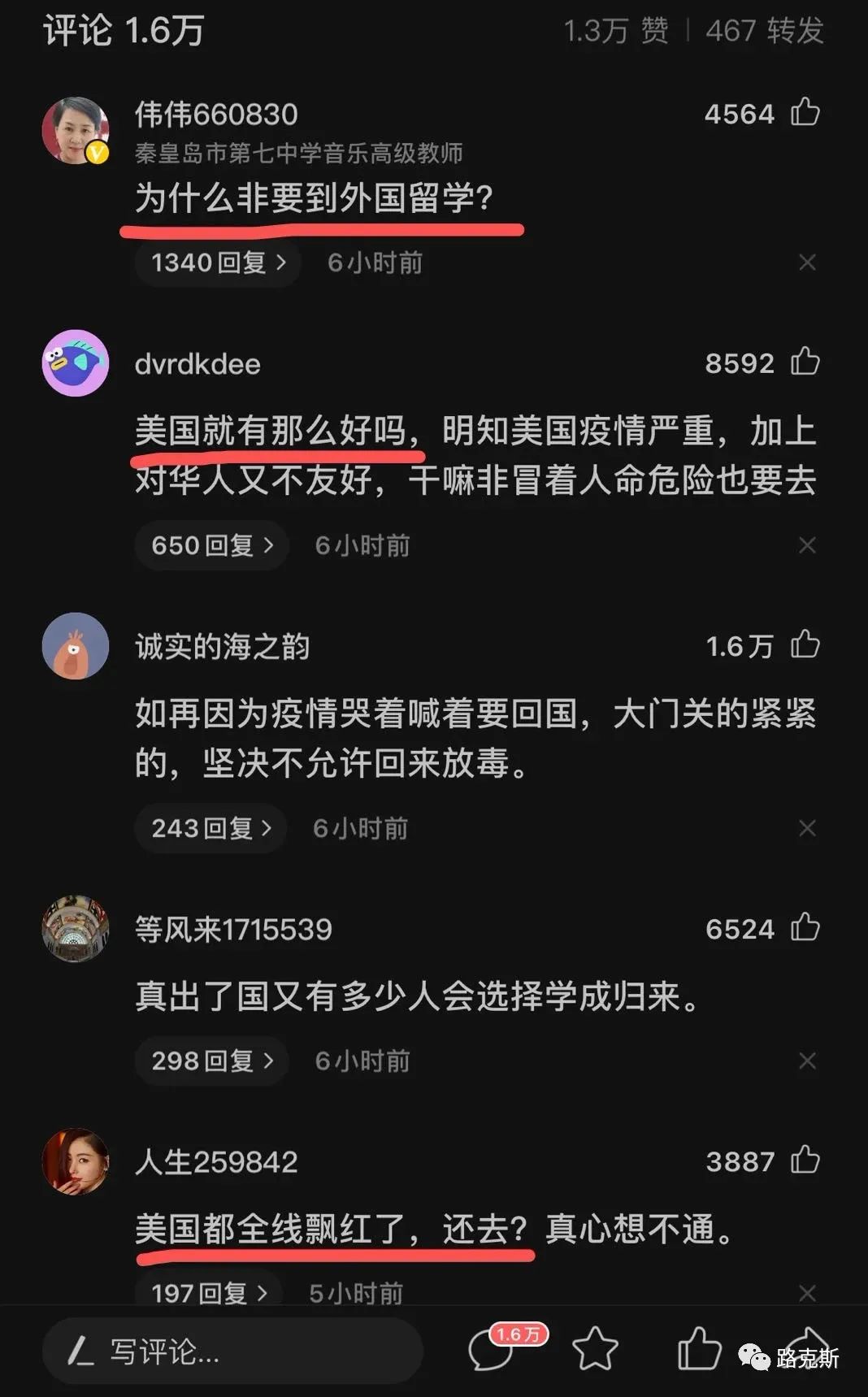The image size is (868, 1397).
Task: Open 298 replies to 等风来1715539's comment
Action: [x=211, y=1061]
